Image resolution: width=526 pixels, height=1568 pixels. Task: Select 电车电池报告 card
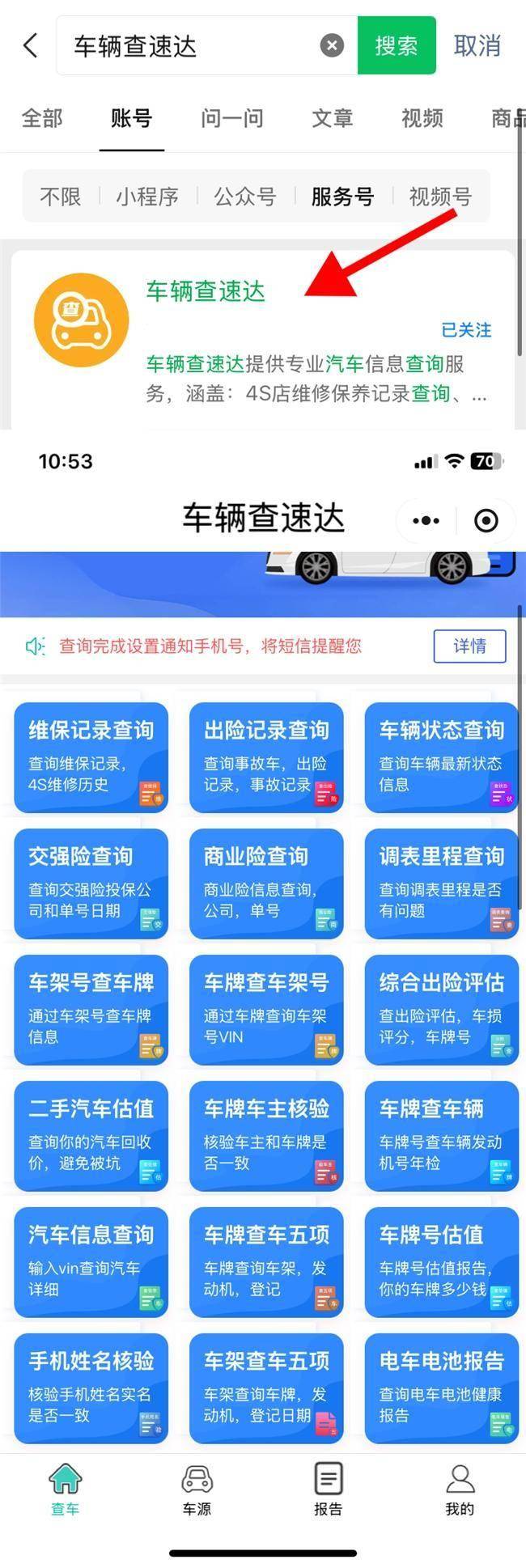click(x=441, y=1388)
